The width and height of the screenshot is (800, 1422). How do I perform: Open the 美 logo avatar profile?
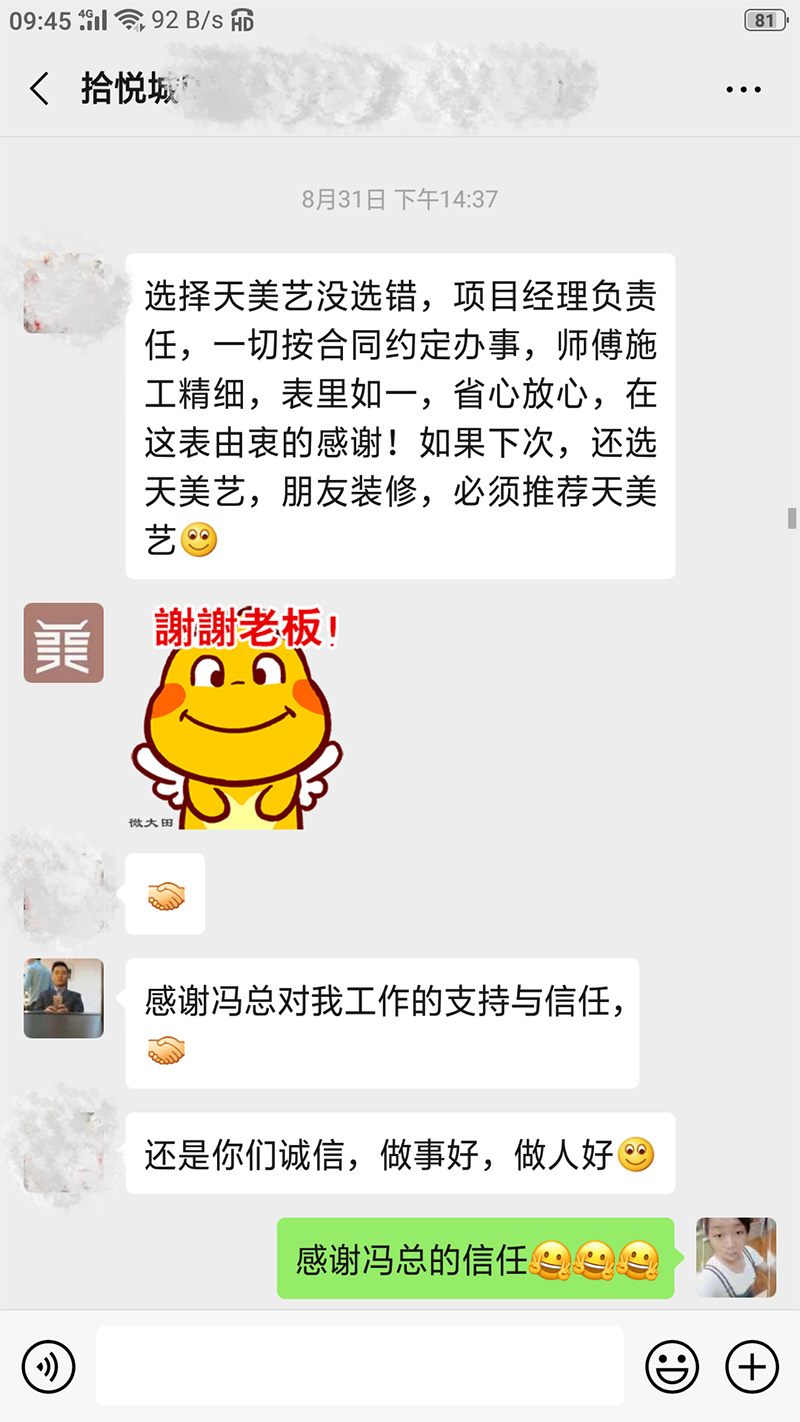[x=64, y=643]
